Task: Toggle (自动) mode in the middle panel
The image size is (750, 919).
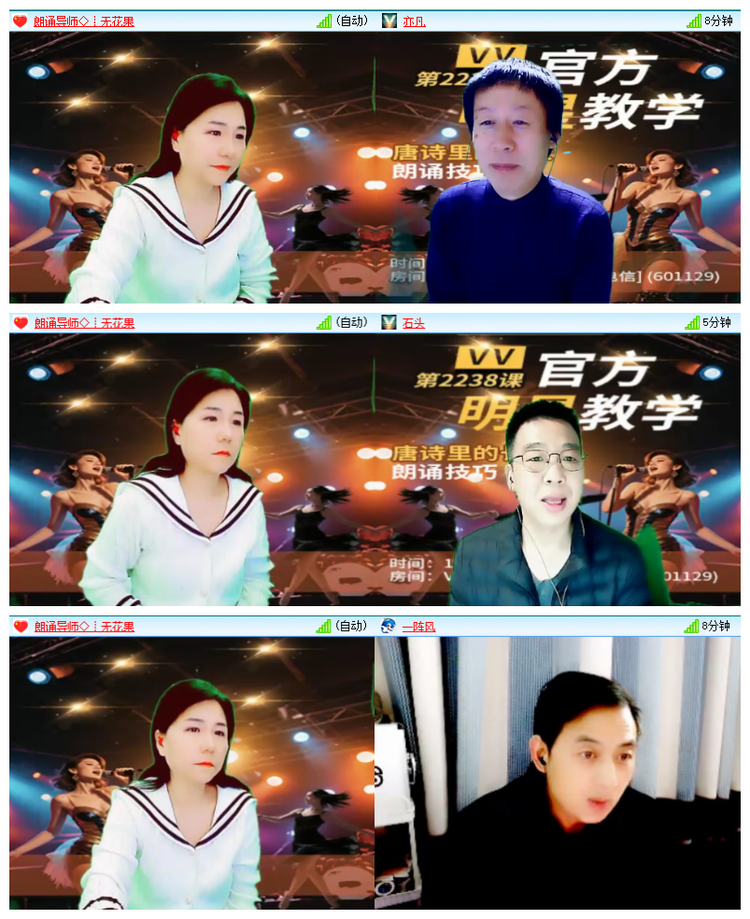Action: coord(349,321)
